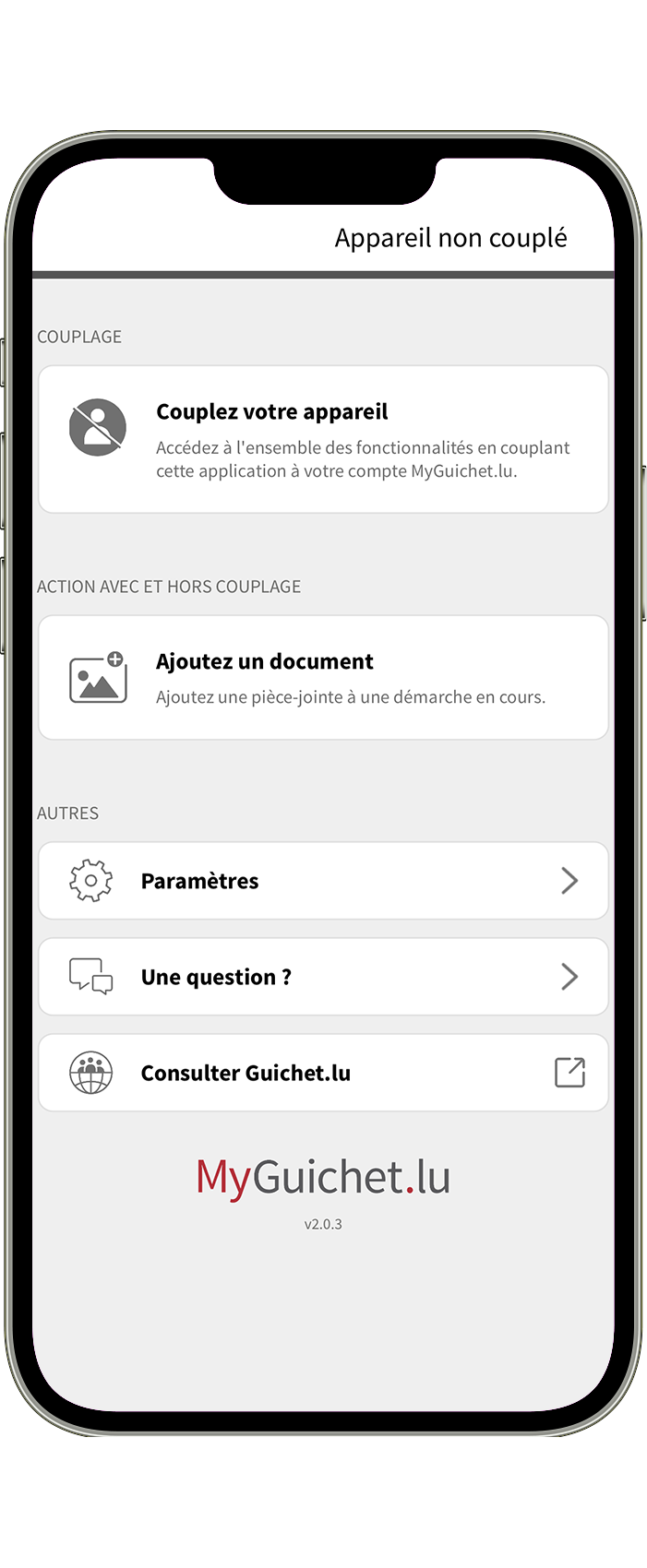647x1568 pixels.
Task: Open Consulter Guichet.lu external link
Action: tap(323, 1073)
